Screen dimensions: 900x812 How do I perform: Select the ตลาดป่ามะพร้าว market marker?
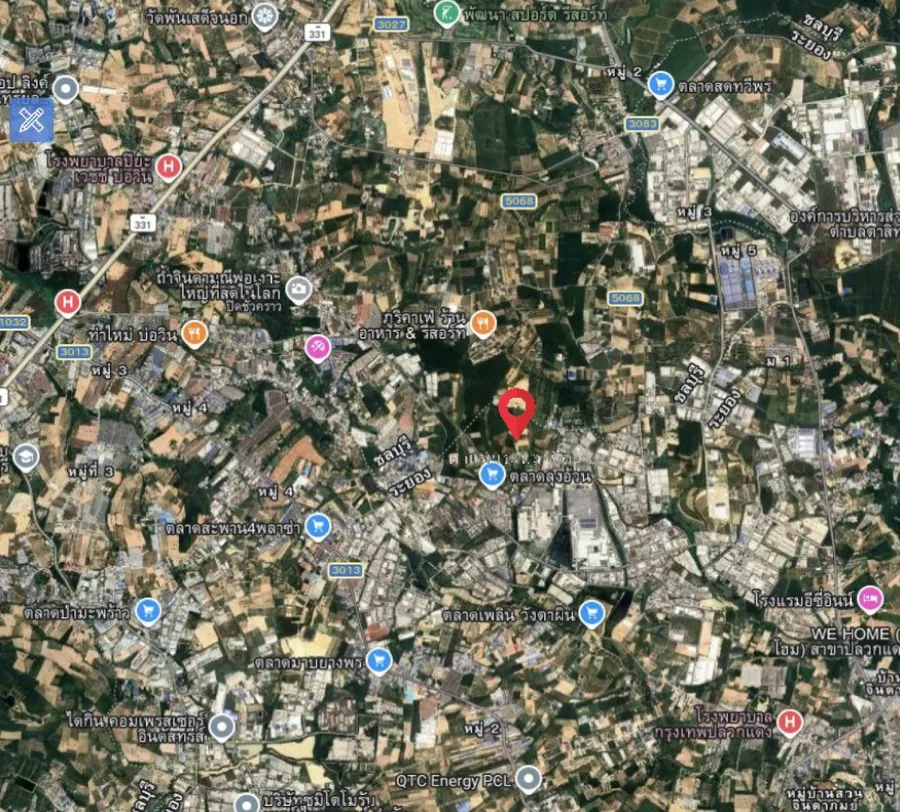click(148, 612)
